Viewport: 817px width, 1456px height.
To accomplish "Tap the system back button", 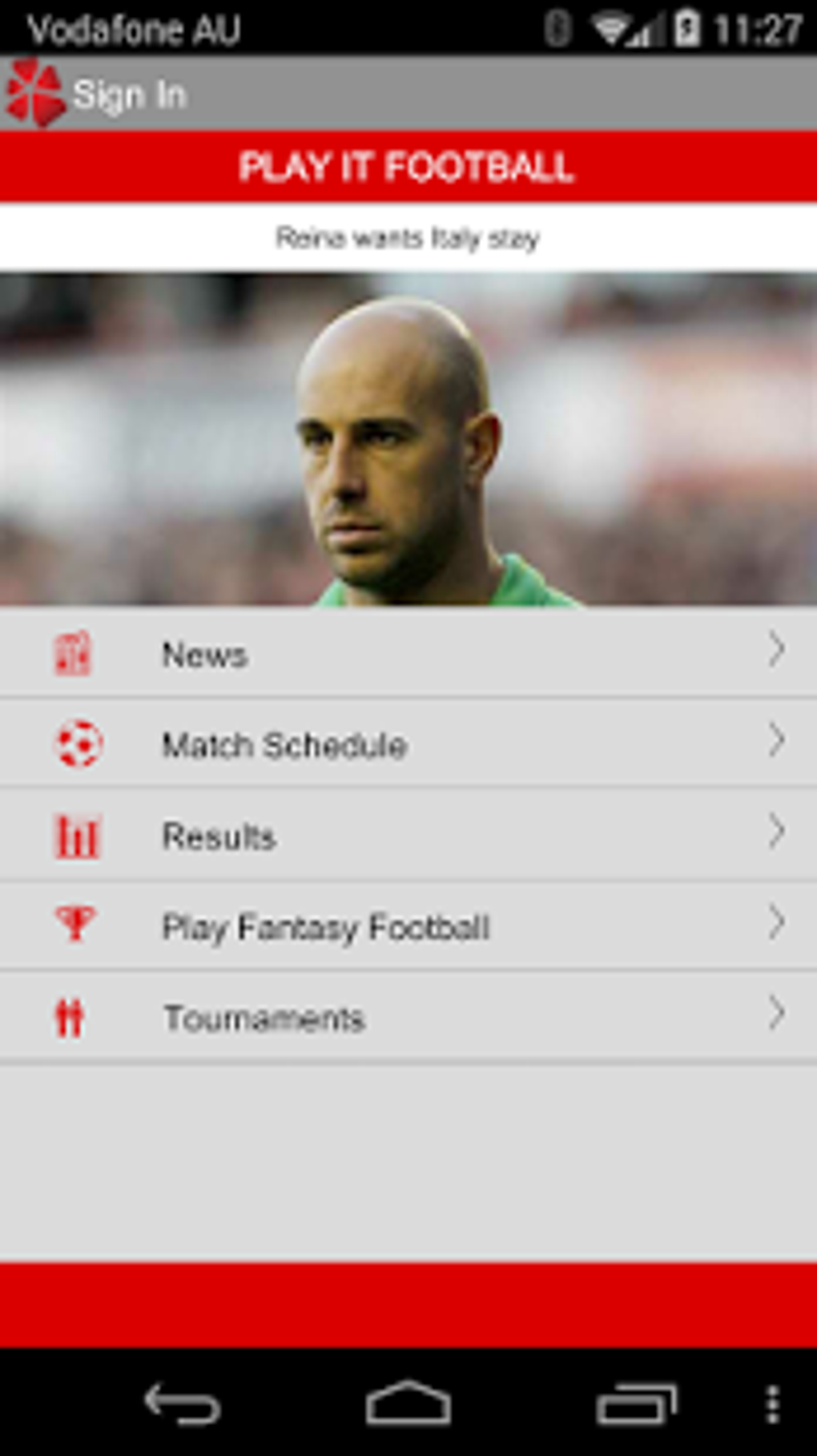I will (x=183, y=1404).
